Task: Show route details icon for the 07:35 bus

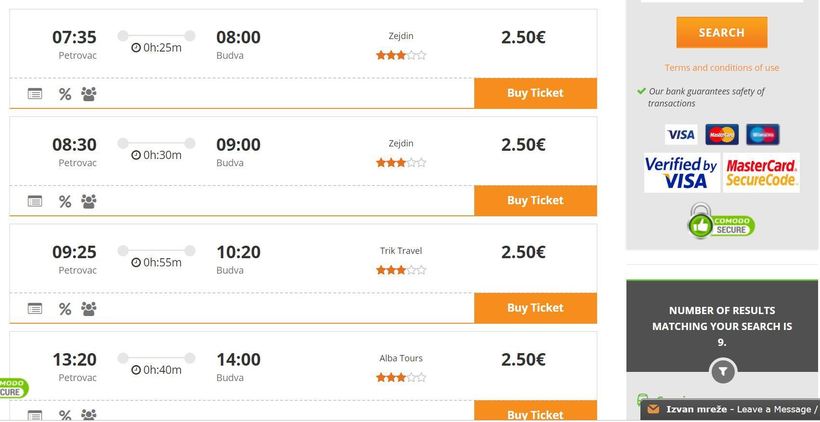Action: click(35, 94)
